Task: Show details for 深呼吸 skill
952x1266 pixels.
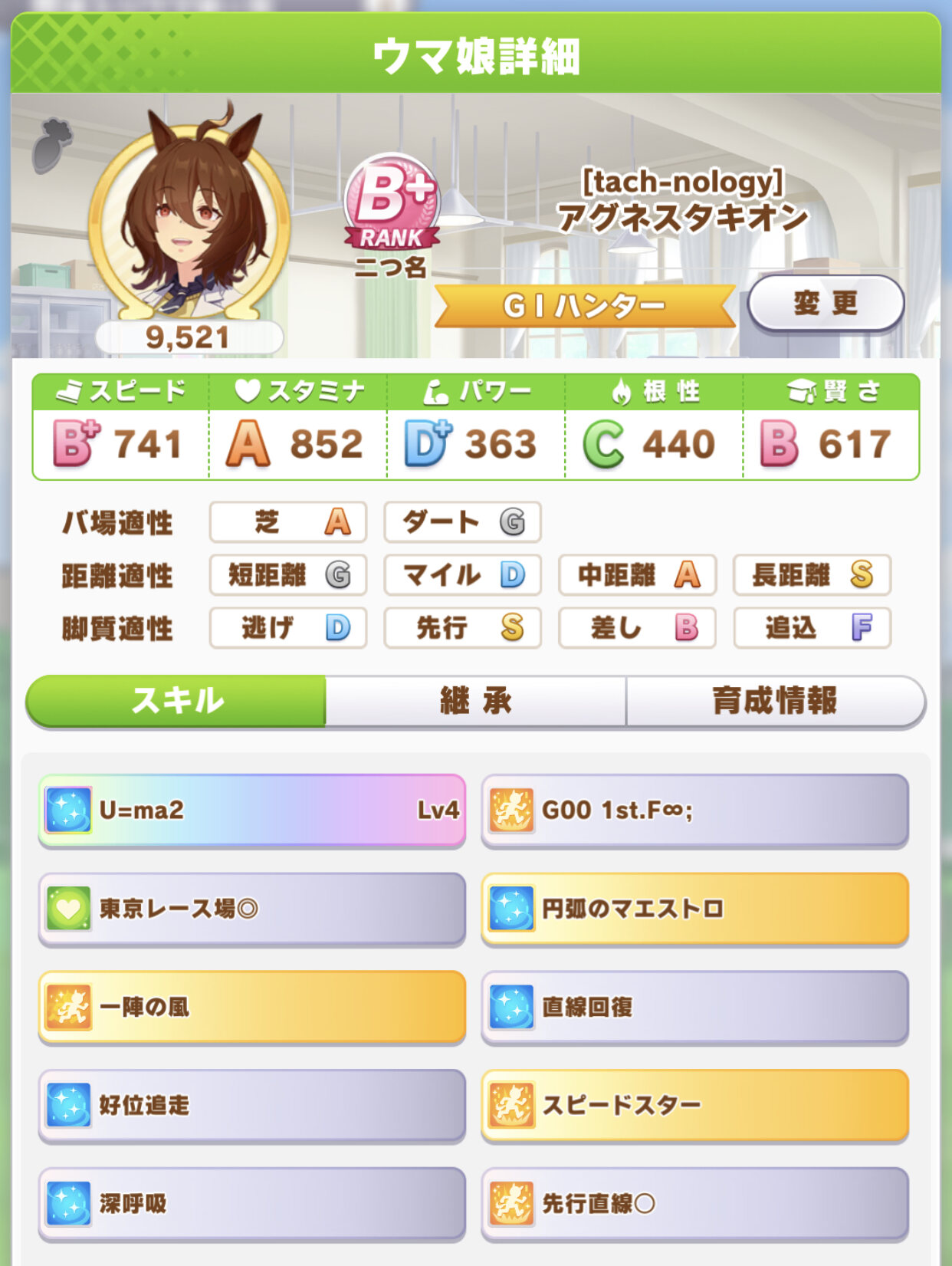Action: point(252,1203)
